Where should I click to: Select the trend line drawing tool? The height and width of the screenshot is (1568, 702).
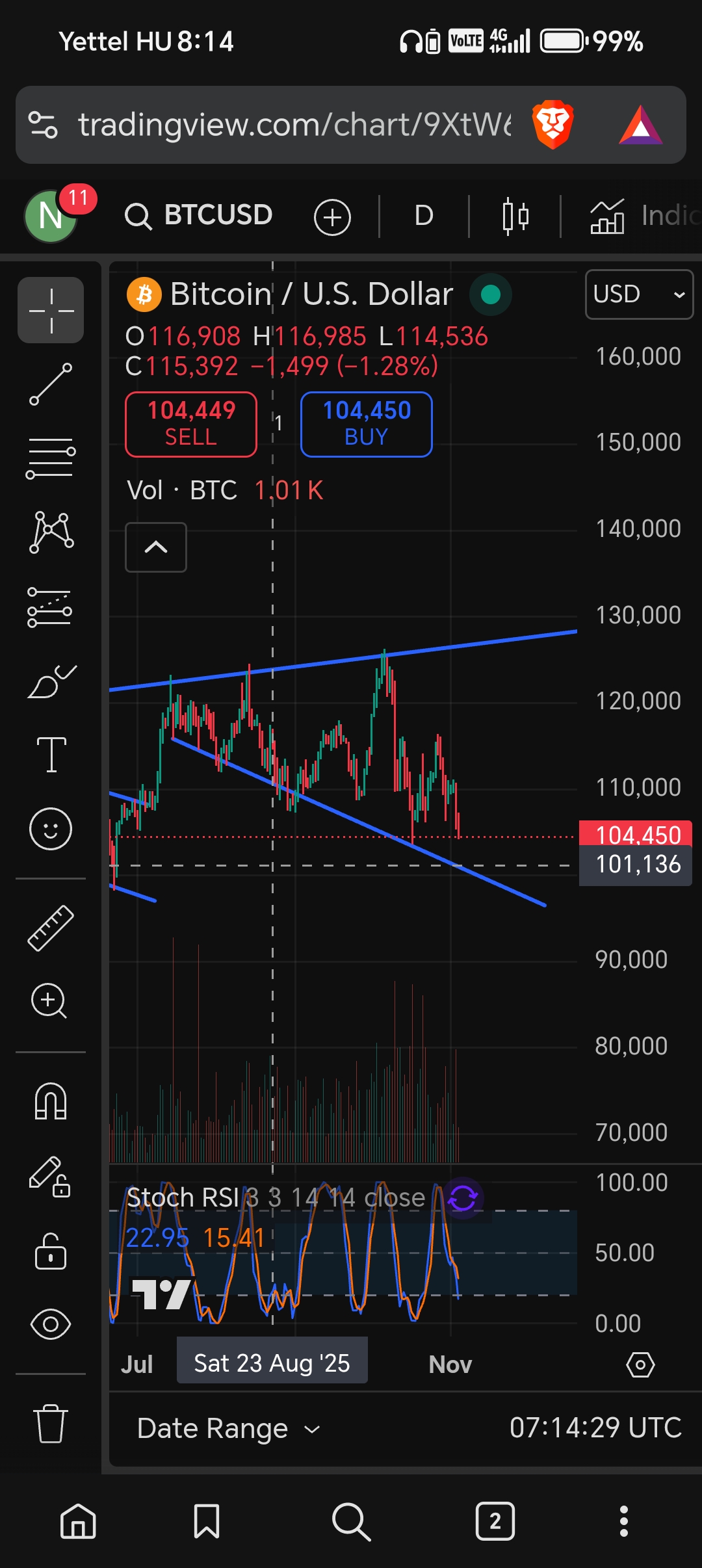(x=51, y=384)
